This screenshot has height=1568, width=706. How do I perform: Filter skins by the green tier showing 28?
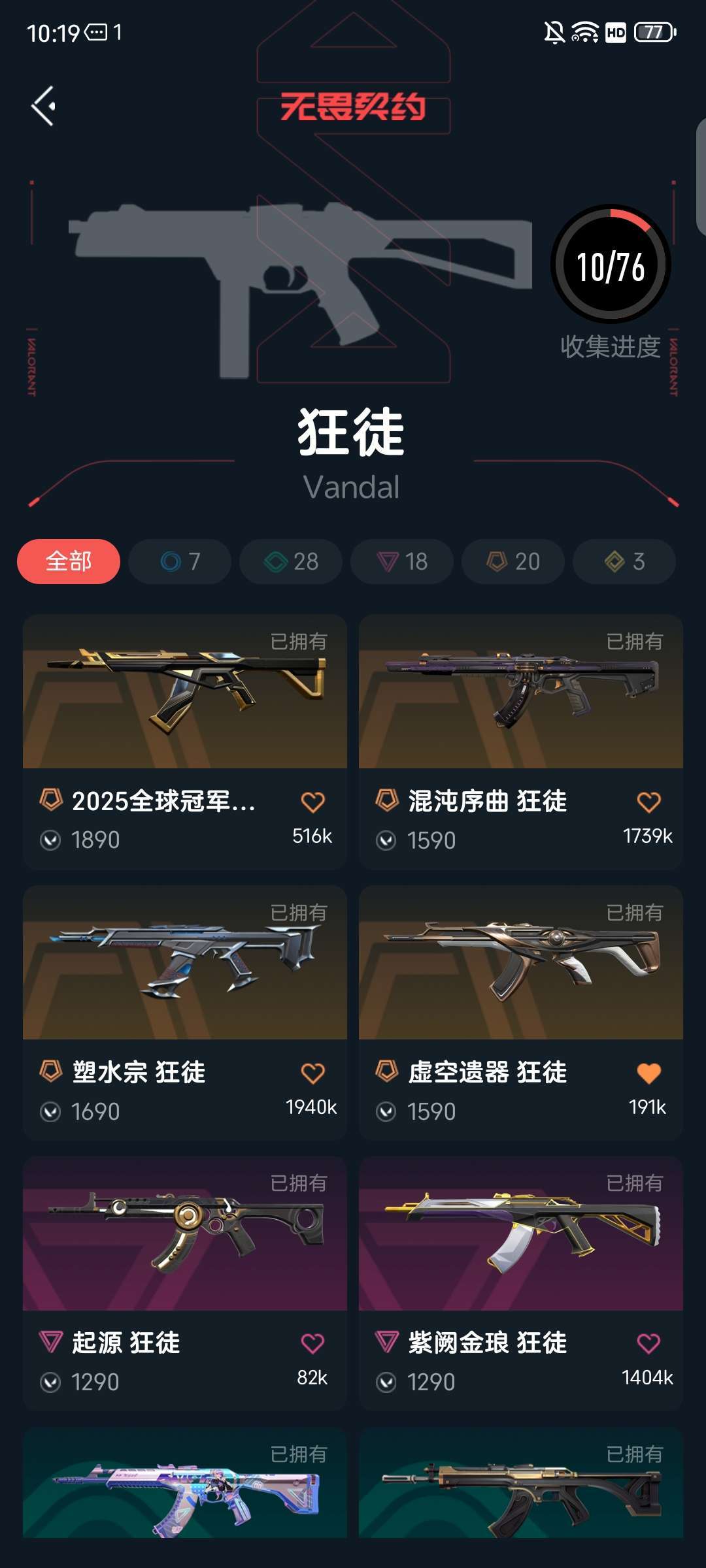[x=291, y=561]
